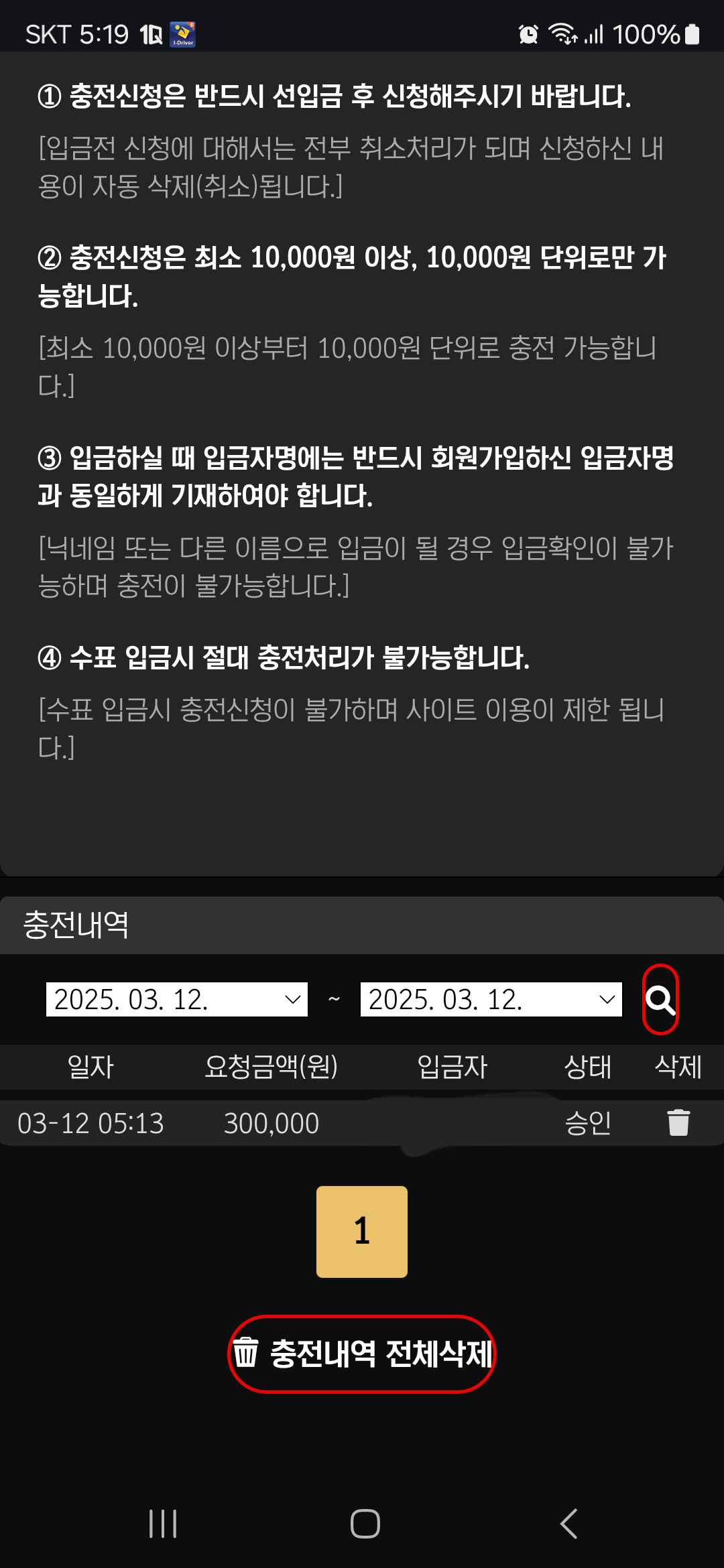This screenshot has width=724, height=1568.
Task: Delete the 300,000 charge record
Action: tap(678, 1122)
